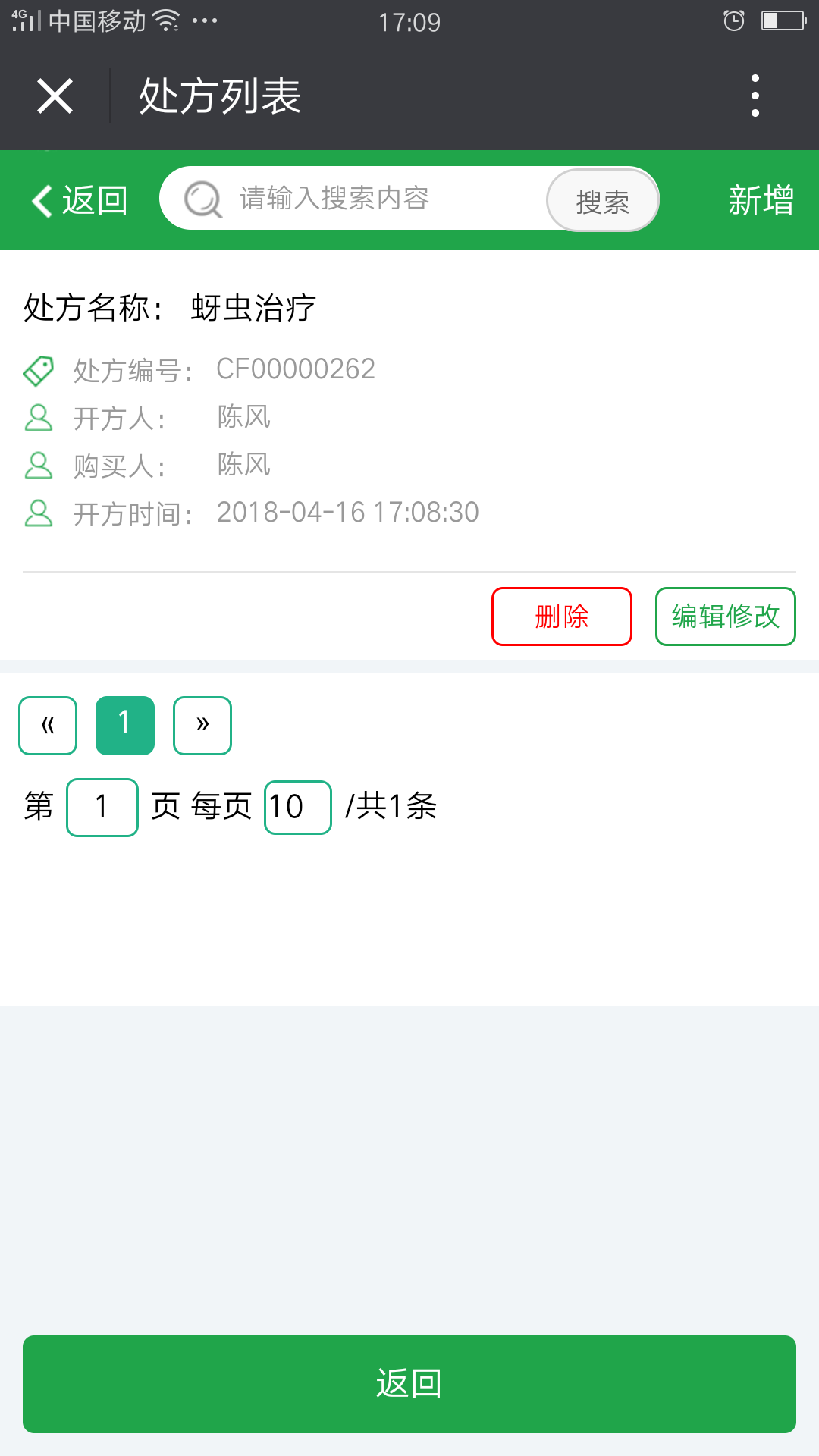Close the 处方列表 page with the X
Image resolution: width=819 pixels, height=1456 pixels.
[x=55, y=96]
